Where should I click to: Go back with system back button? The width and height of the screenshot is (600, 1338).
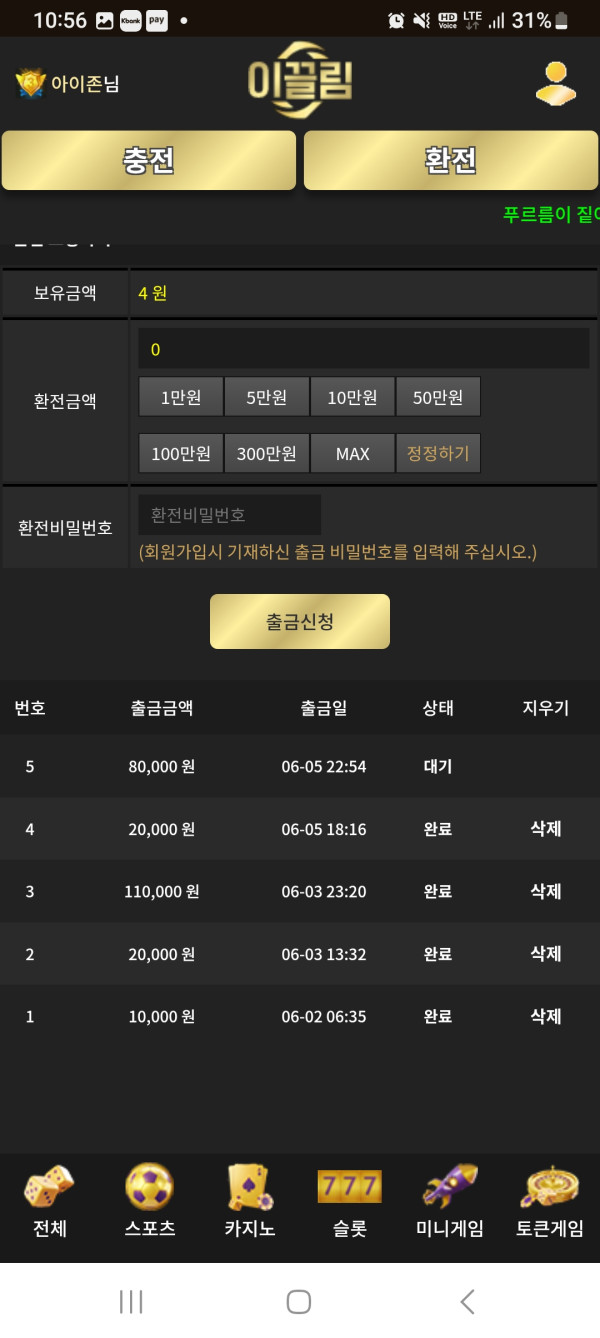[x=467, y=1301]
